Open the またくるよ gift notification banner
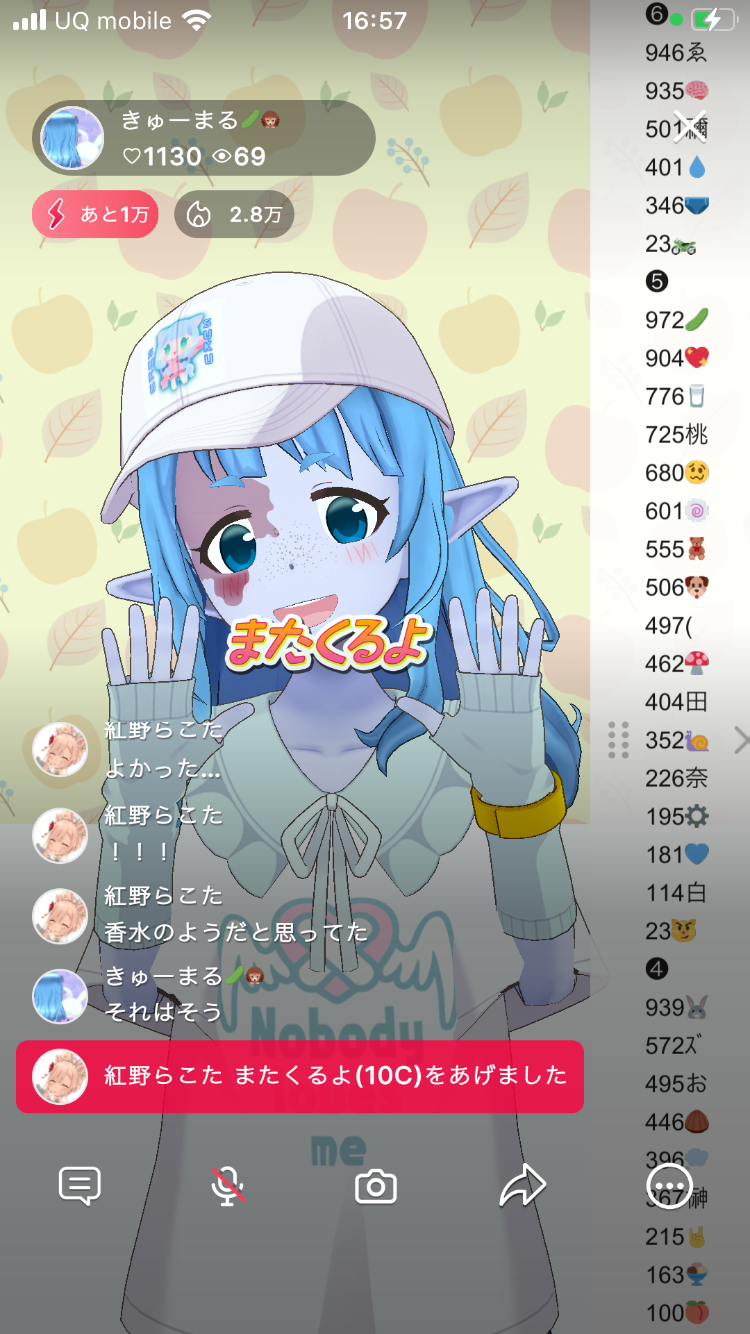750x1334 pixels. click(300, 1076)
